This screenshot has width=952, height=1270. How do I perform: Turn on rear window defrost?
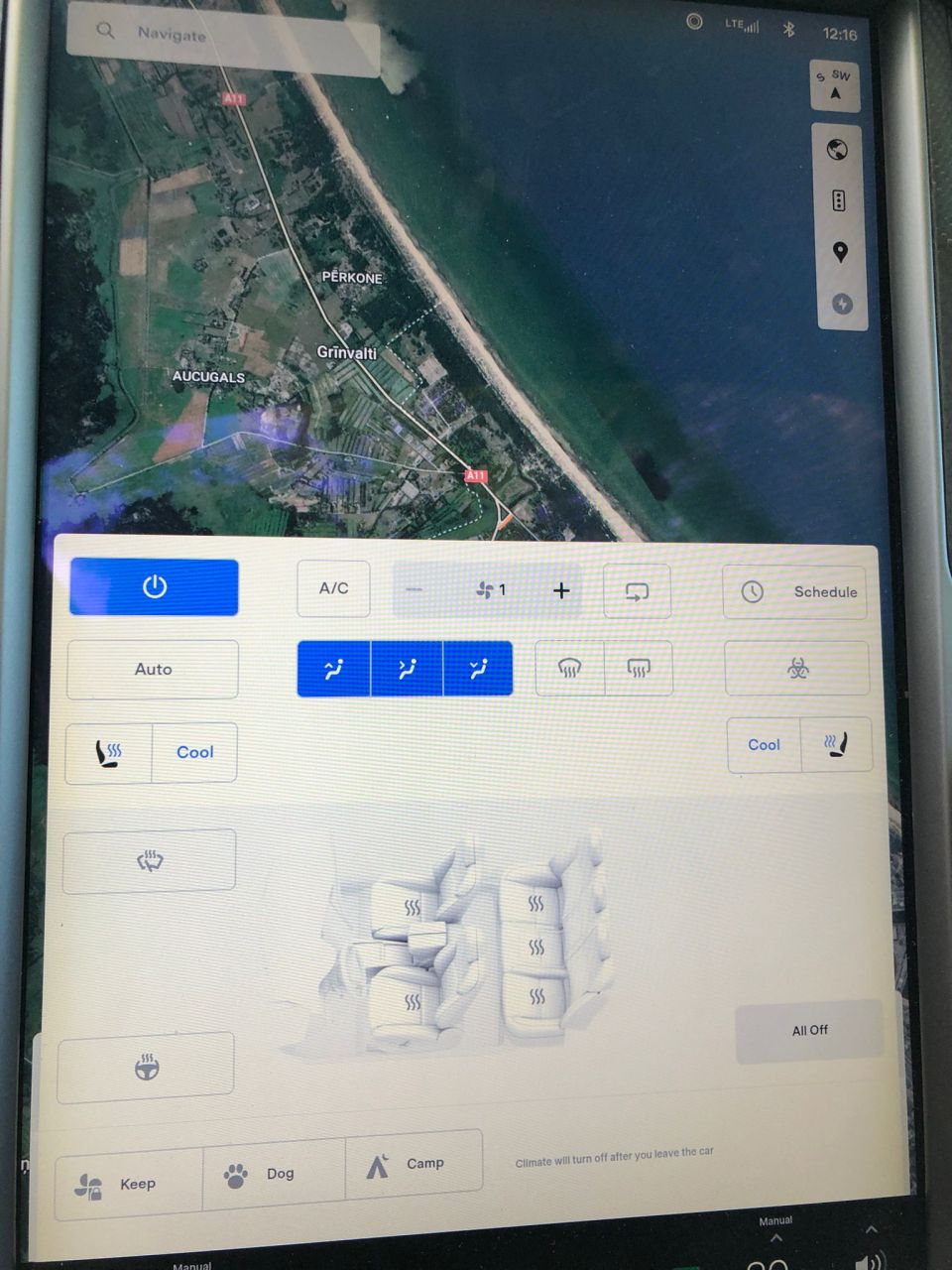tap(638, 669)
